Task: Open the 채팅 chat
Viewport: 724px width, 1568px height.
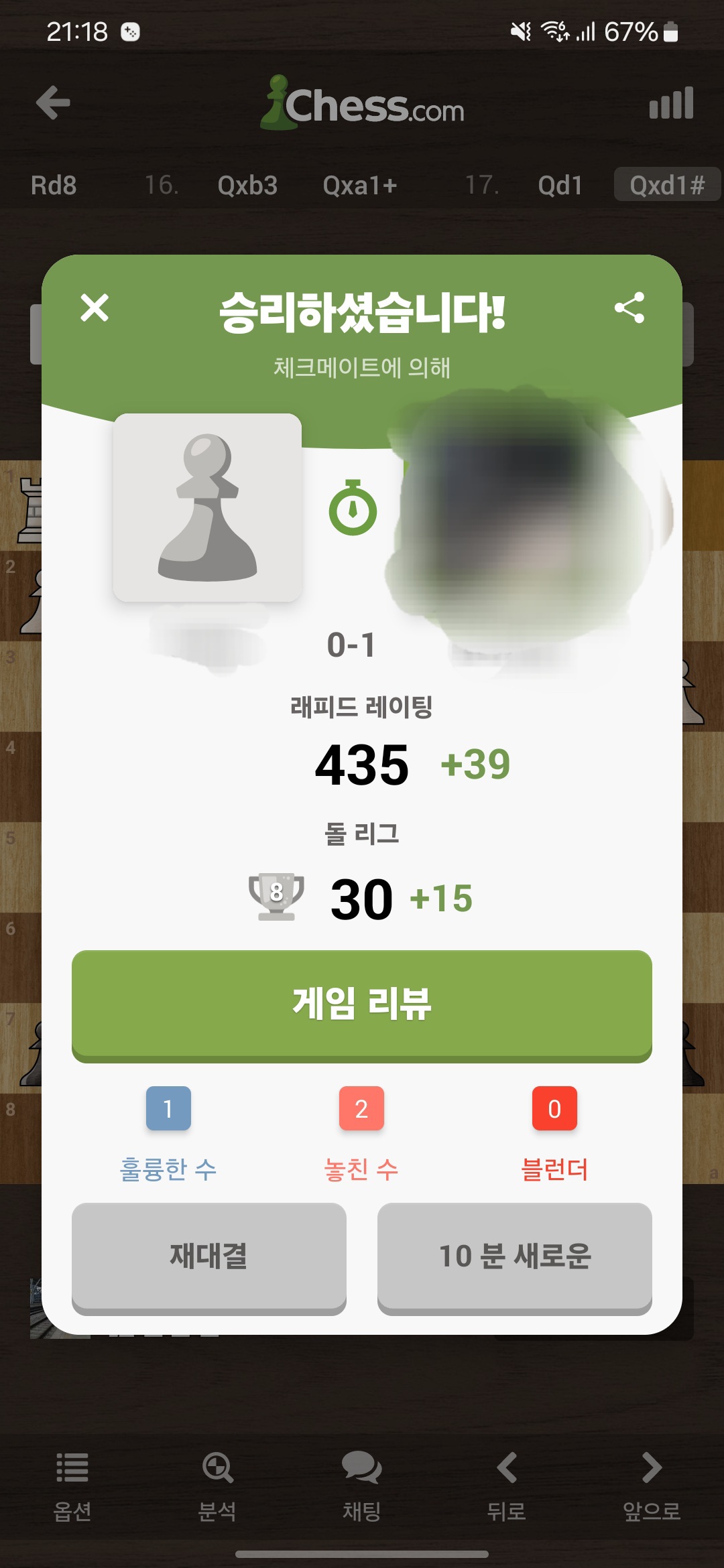Action: click(362, 1482)
